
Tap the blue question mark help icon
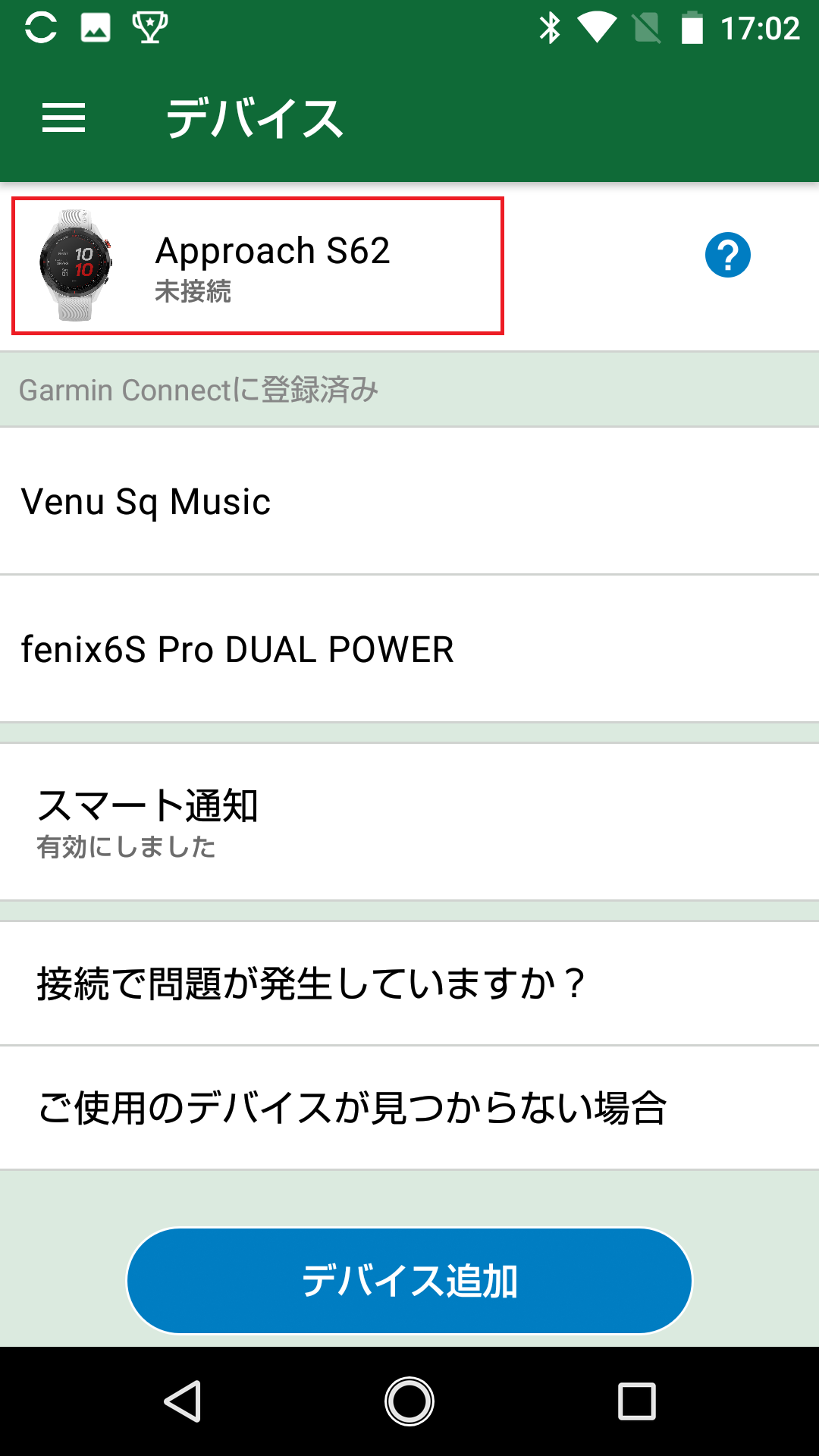click(727, 255)
